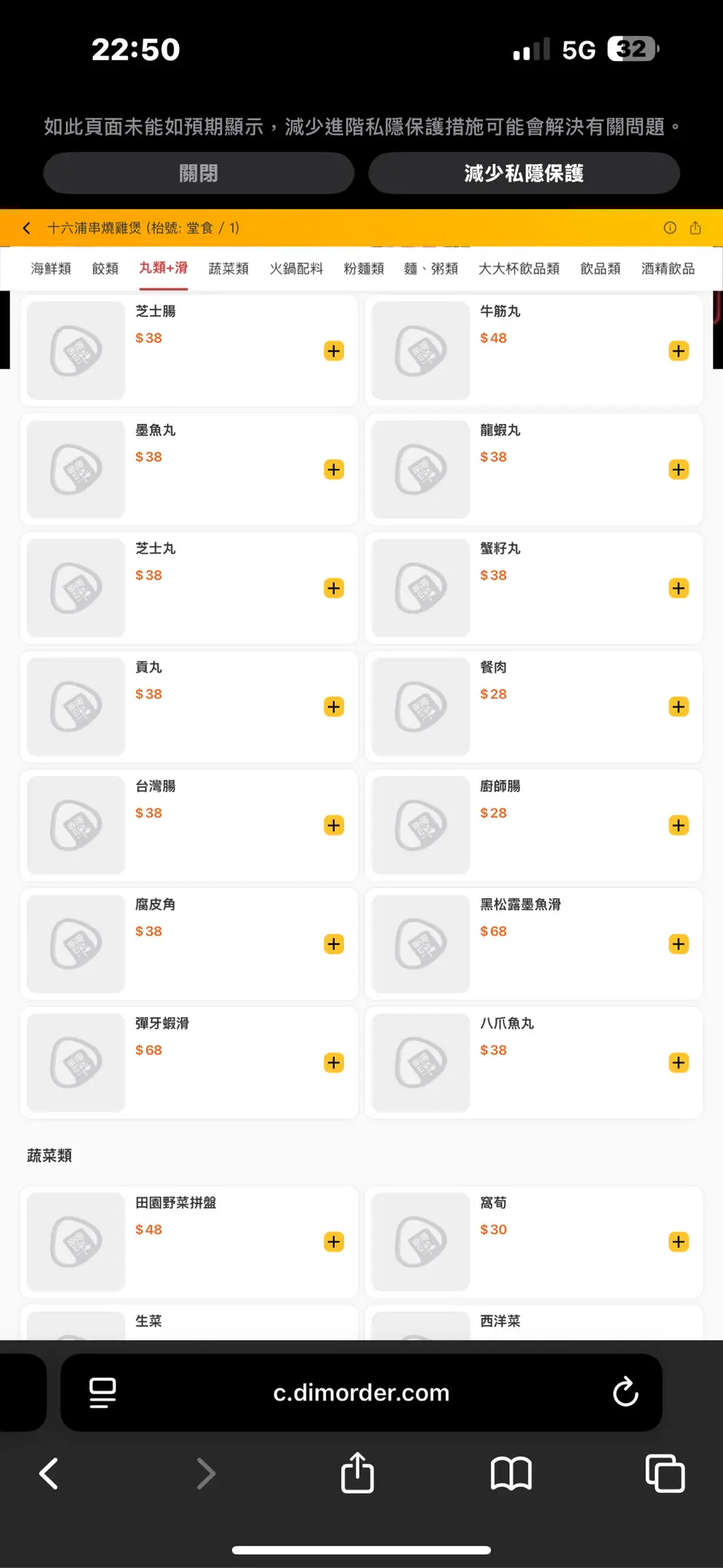Switch to the 飲品類 category tab

pyautogui.click(x=600, y=269)
